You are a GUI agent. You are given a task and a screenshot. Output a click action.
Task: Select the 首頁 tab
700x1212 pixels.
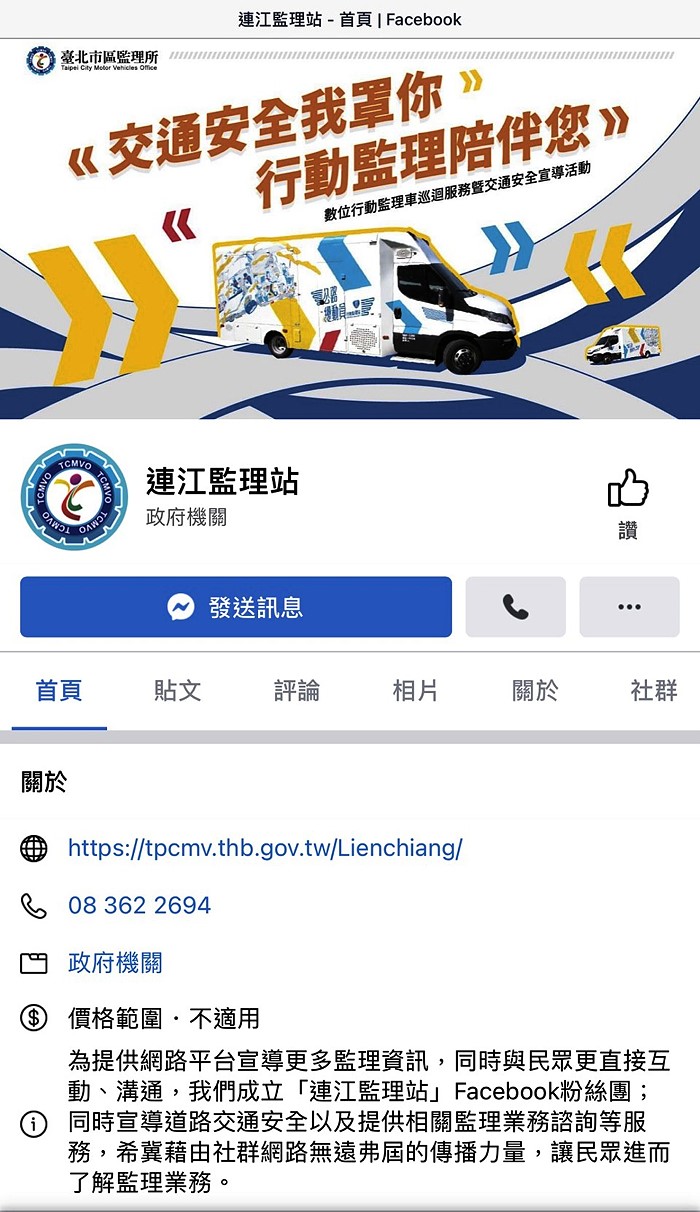point(59,690)
